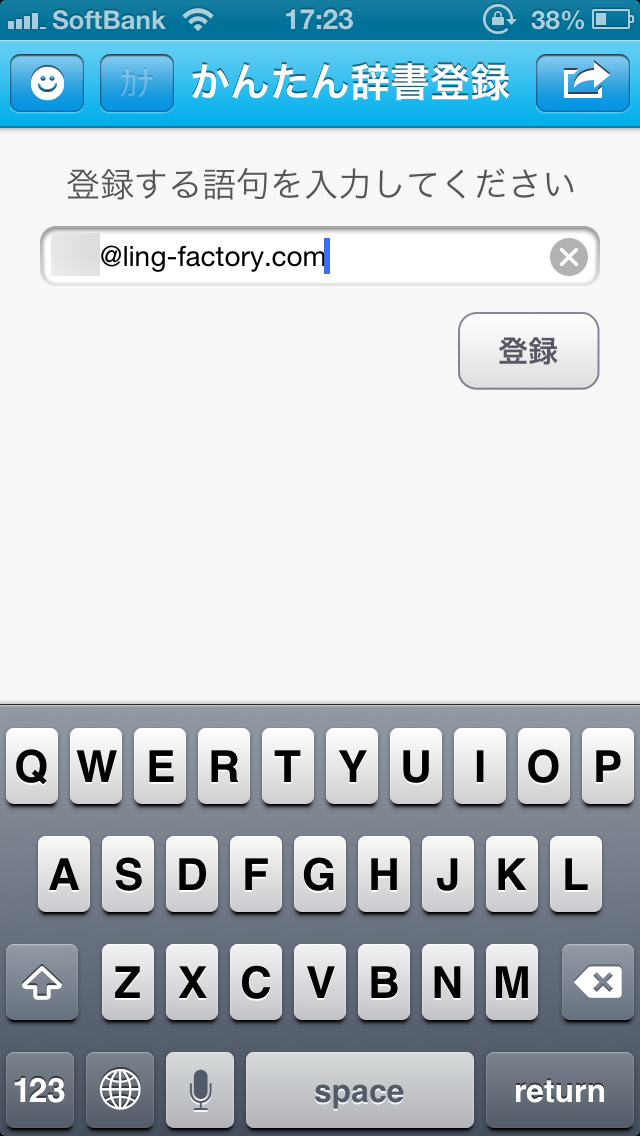The image size is (640, 1136).
Task: Clear the entered text with the X
Action: click(x=569, y=256)
